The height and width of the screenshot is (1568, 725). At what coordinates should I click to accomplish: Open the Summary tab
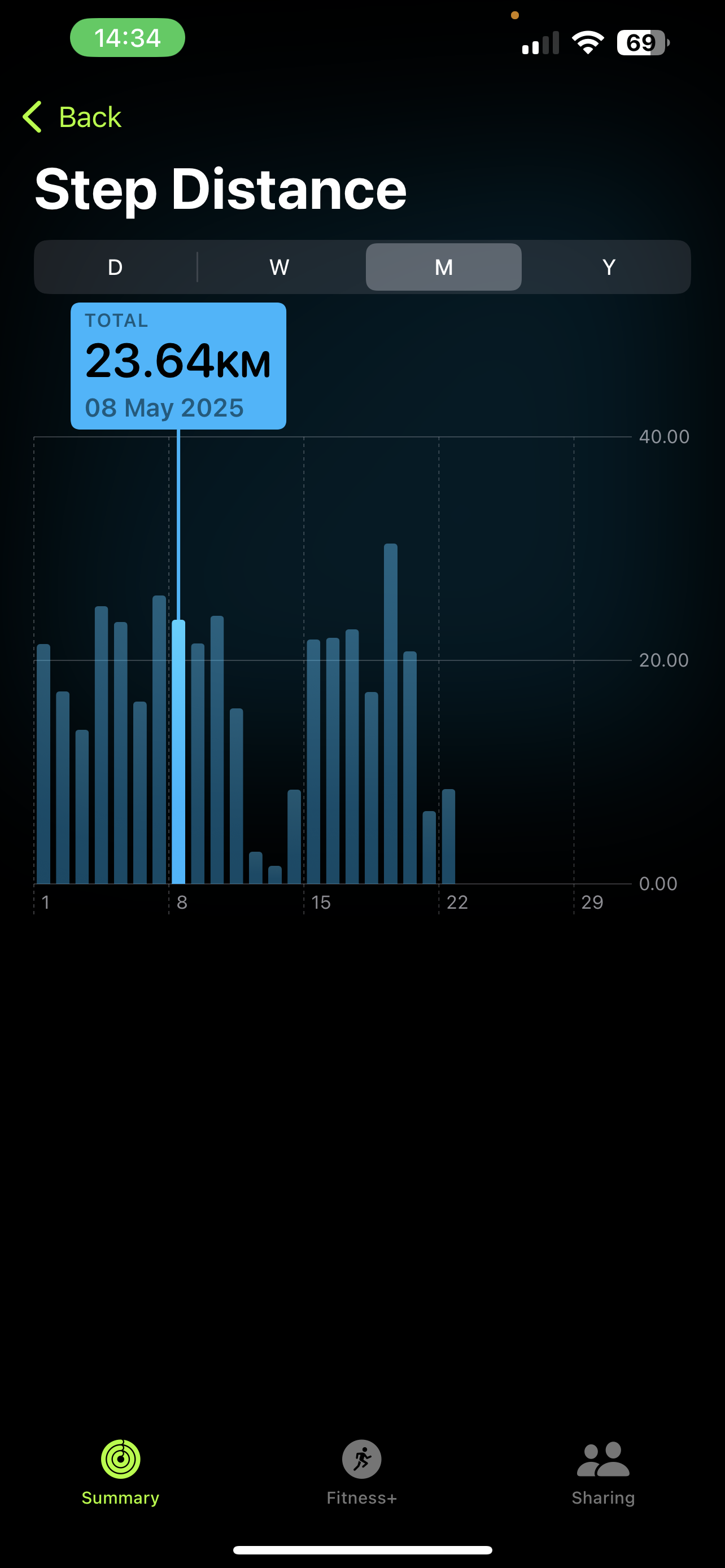click(120, 1472)
